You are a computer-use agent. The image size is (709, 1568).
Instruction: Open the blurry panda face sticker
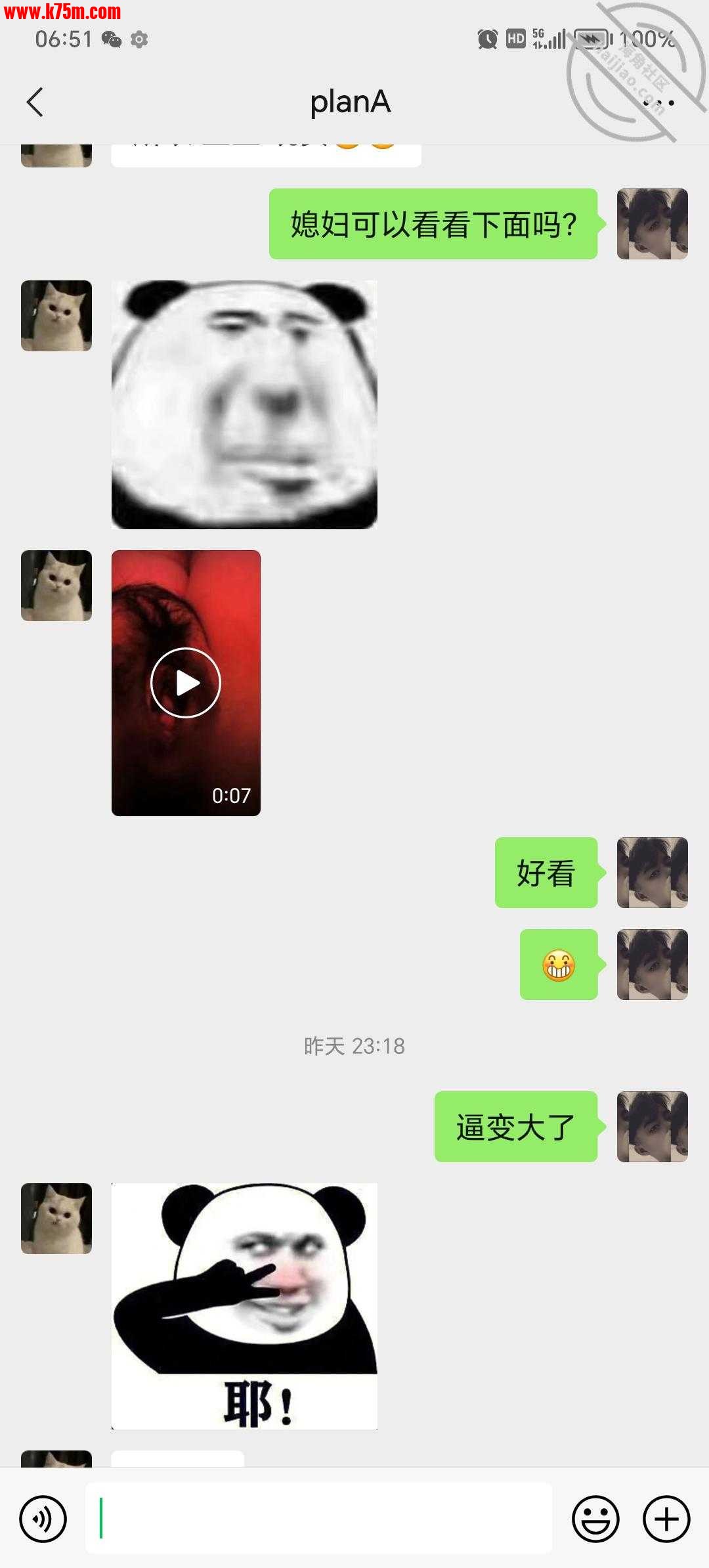(x=244, y=404)
